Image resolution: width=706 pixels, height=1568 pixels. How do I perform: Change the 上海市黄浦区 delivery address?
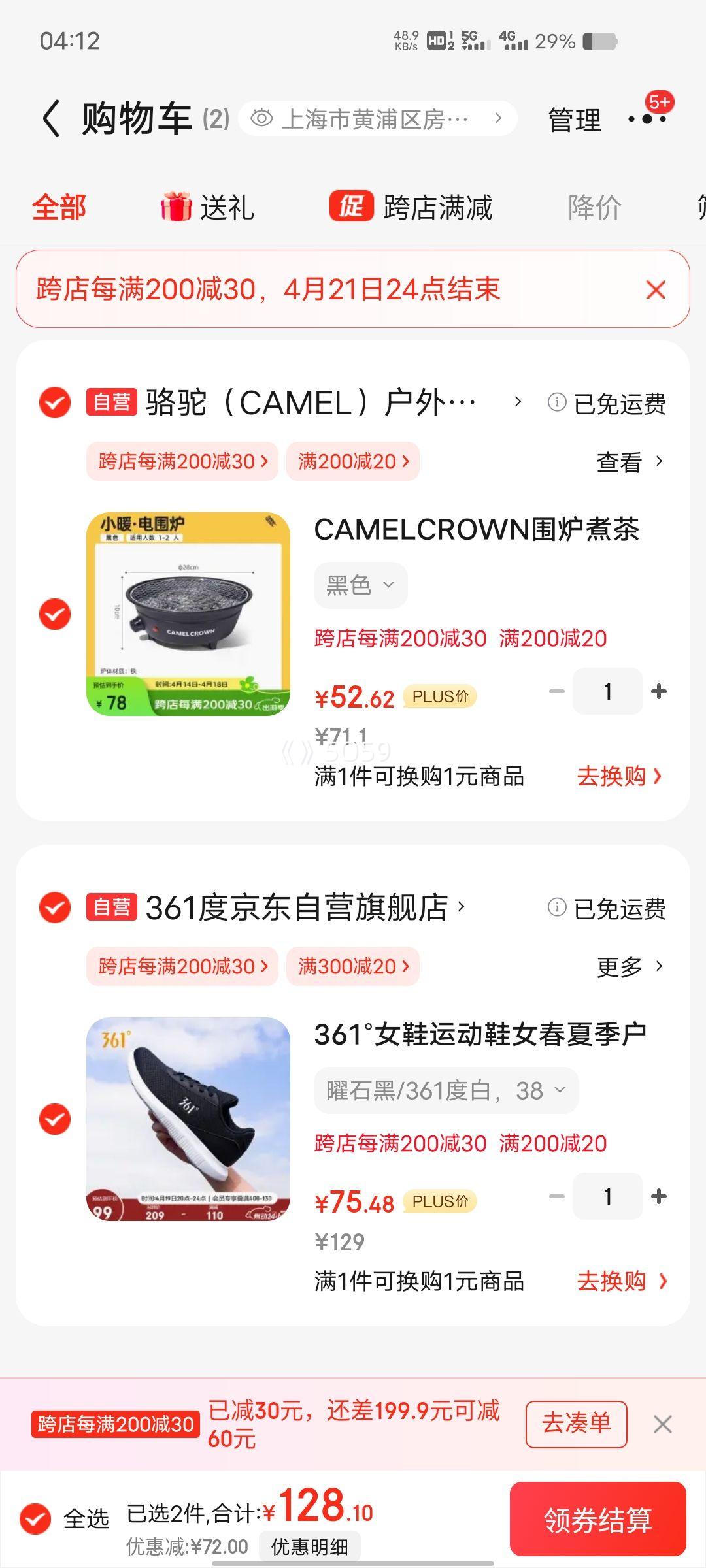click(377, 119)
